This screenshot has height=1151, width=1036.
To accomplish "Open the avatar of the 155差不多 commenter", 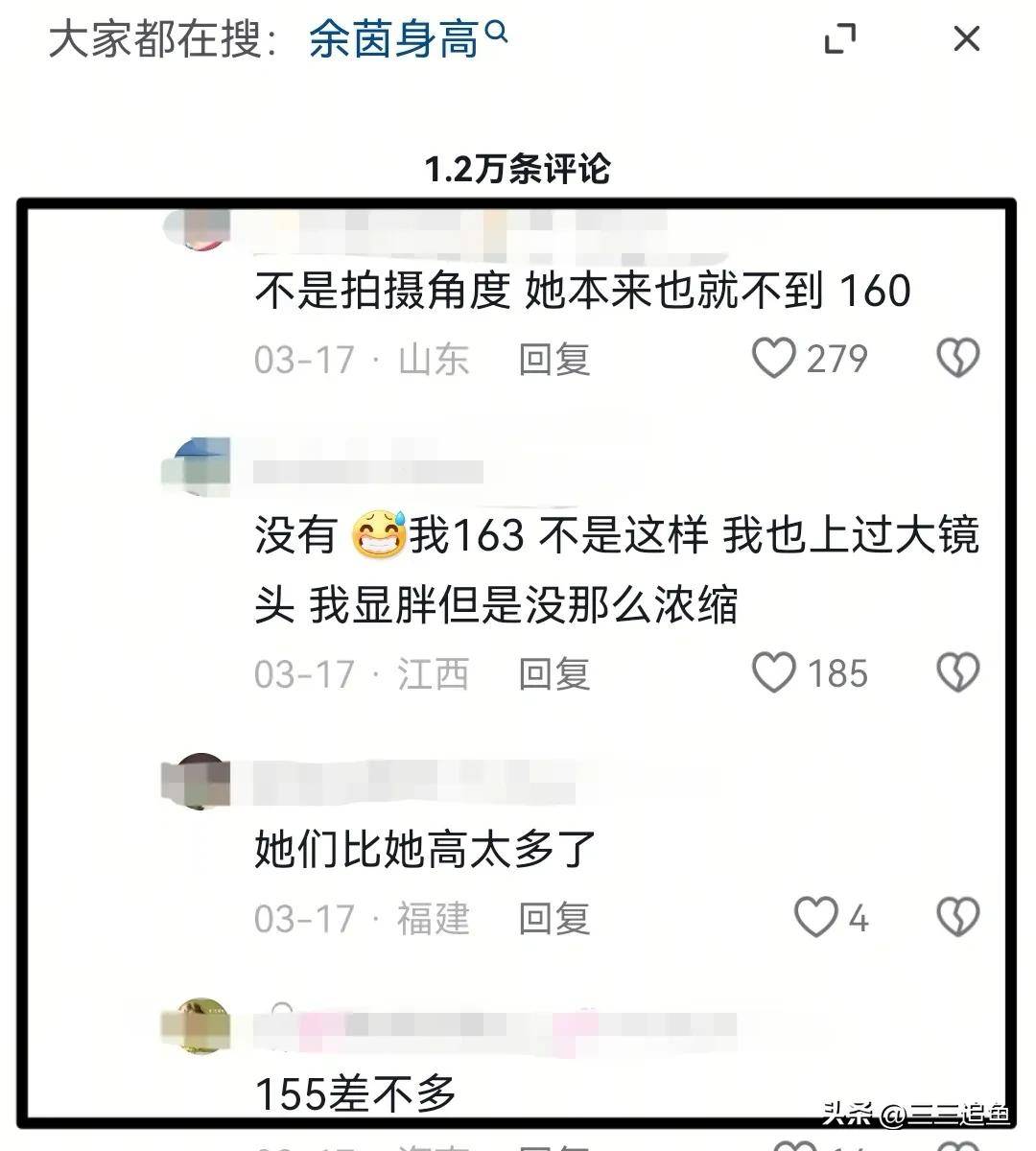I will [x=198, y=1026].
